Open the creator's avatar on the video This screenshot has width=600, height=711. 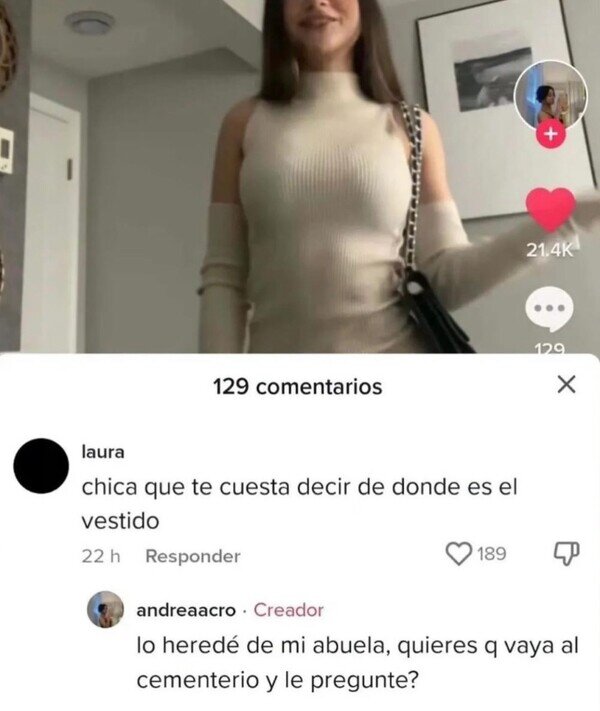[x=551, y=97]
